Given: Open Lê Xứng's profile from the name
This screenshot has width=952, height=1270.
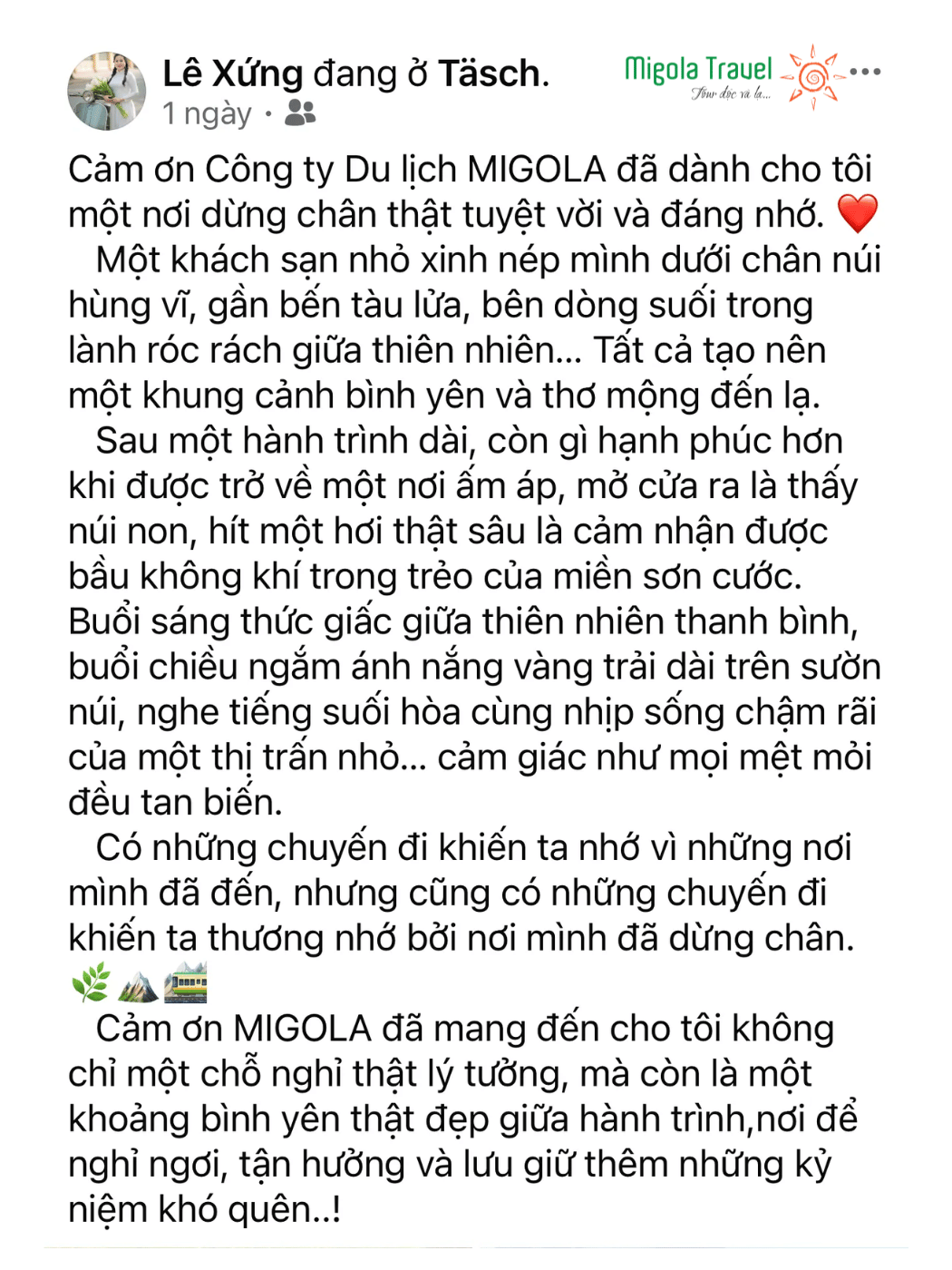Looking at the screenshot, I should coord(232,73).
